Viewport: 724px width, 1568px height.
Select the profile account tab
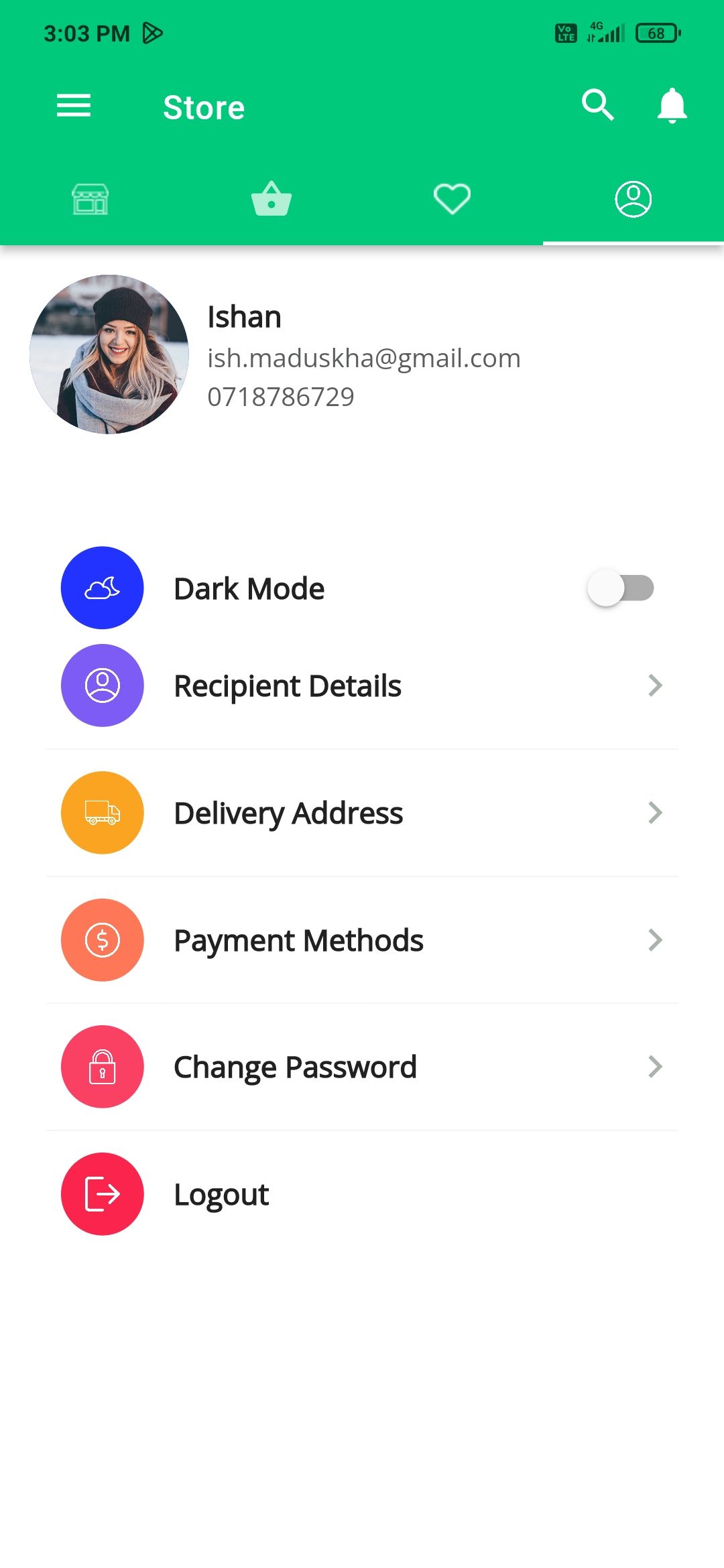[x=633, y=199]
